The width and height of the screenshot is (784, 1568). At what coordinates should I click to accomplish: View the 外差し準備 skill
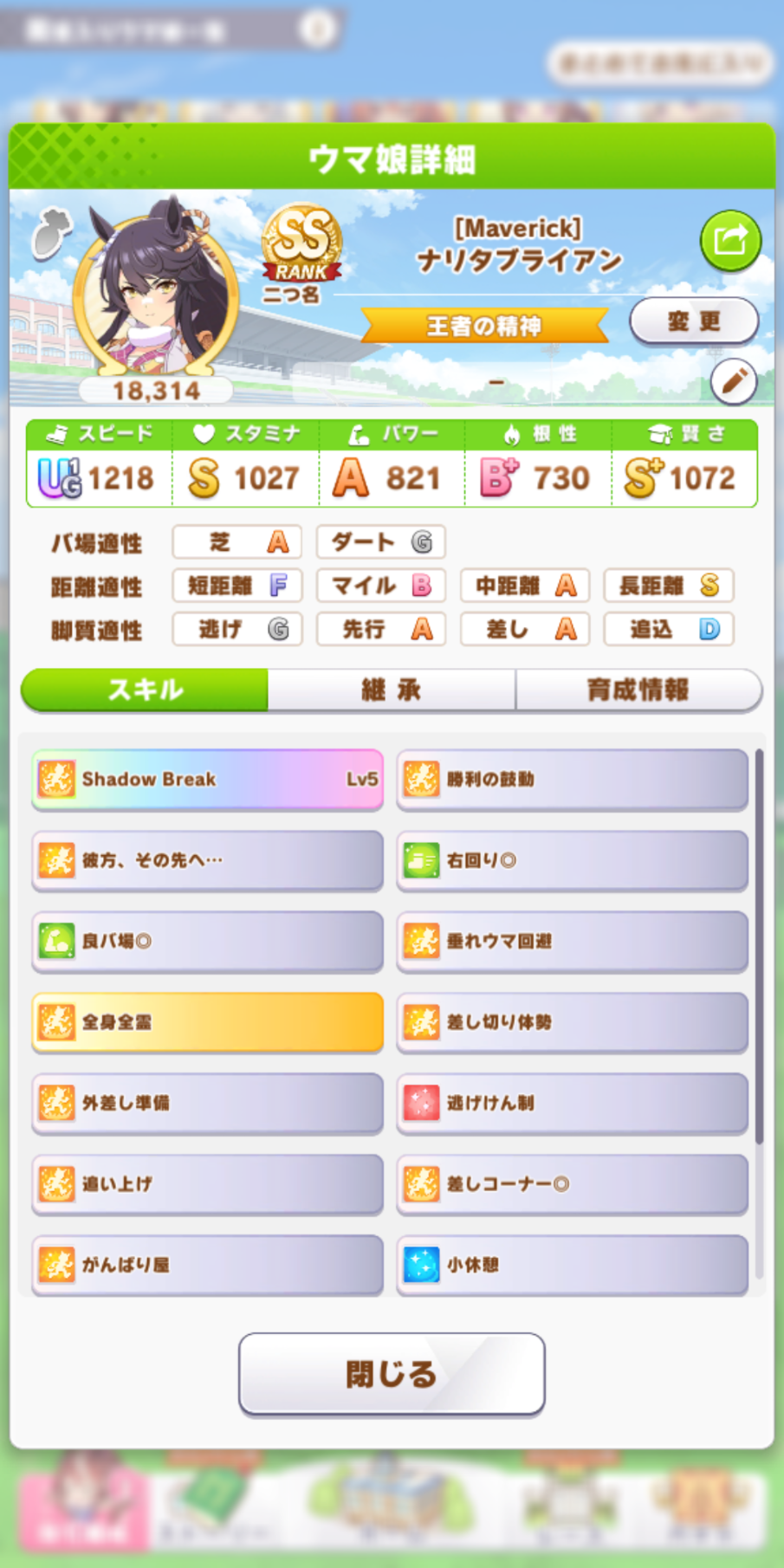[x=208, y=1103]
